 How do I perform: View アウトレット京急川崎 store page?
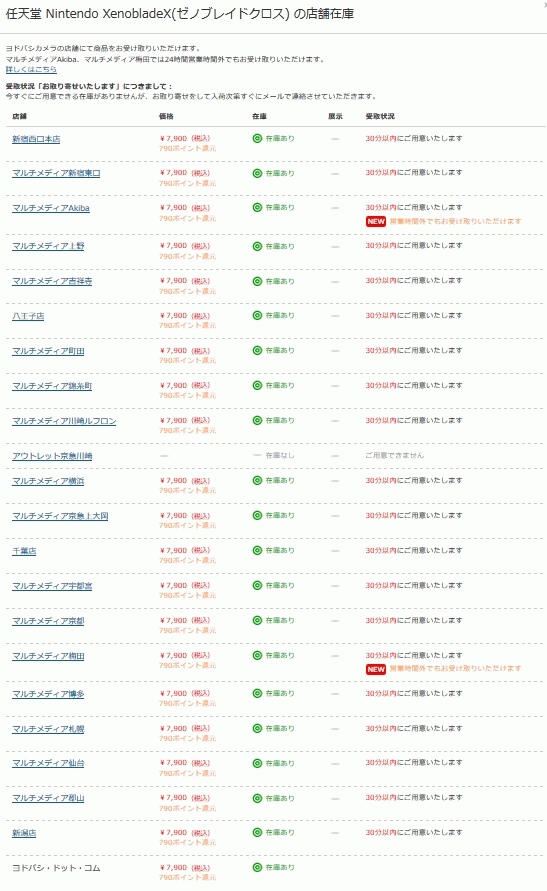coord(52,456)
